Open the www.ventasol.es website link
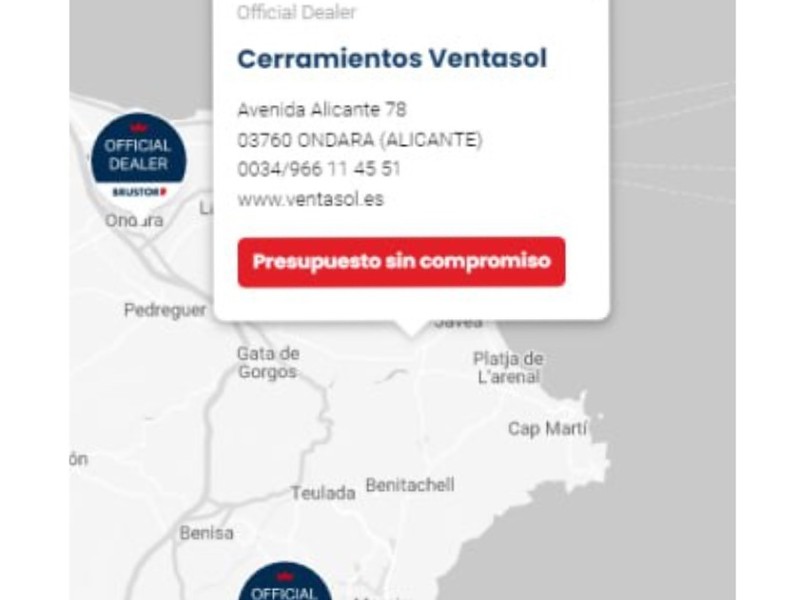Image resolution: width=800 pixels, height=600 pixels. [310, 199]
